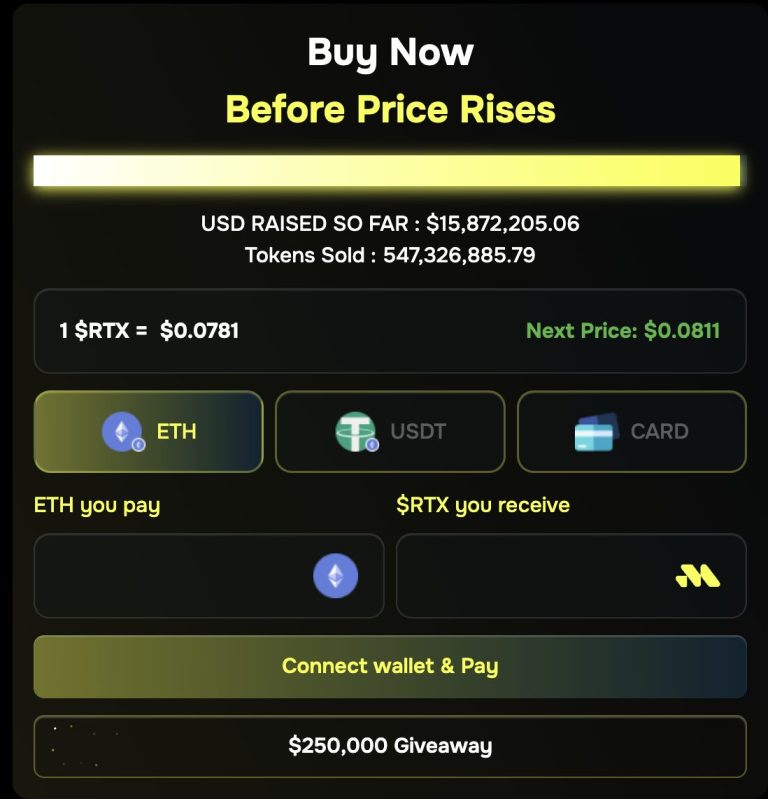
Task: Open the ETH payment selector panel
Action: click(x=147, y=431)
